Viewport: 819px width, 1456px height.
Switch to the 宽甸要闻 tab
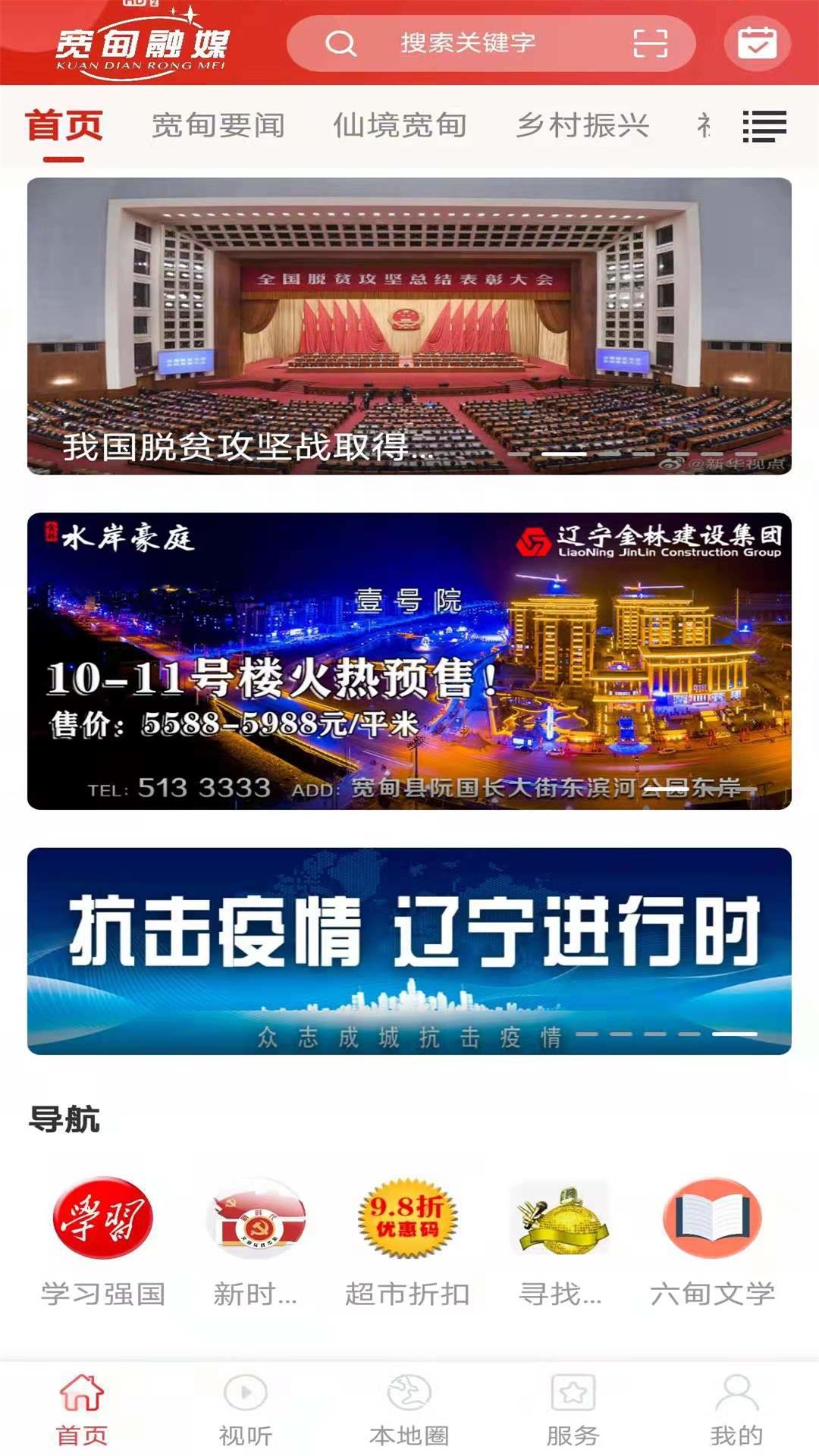(218, 126)
